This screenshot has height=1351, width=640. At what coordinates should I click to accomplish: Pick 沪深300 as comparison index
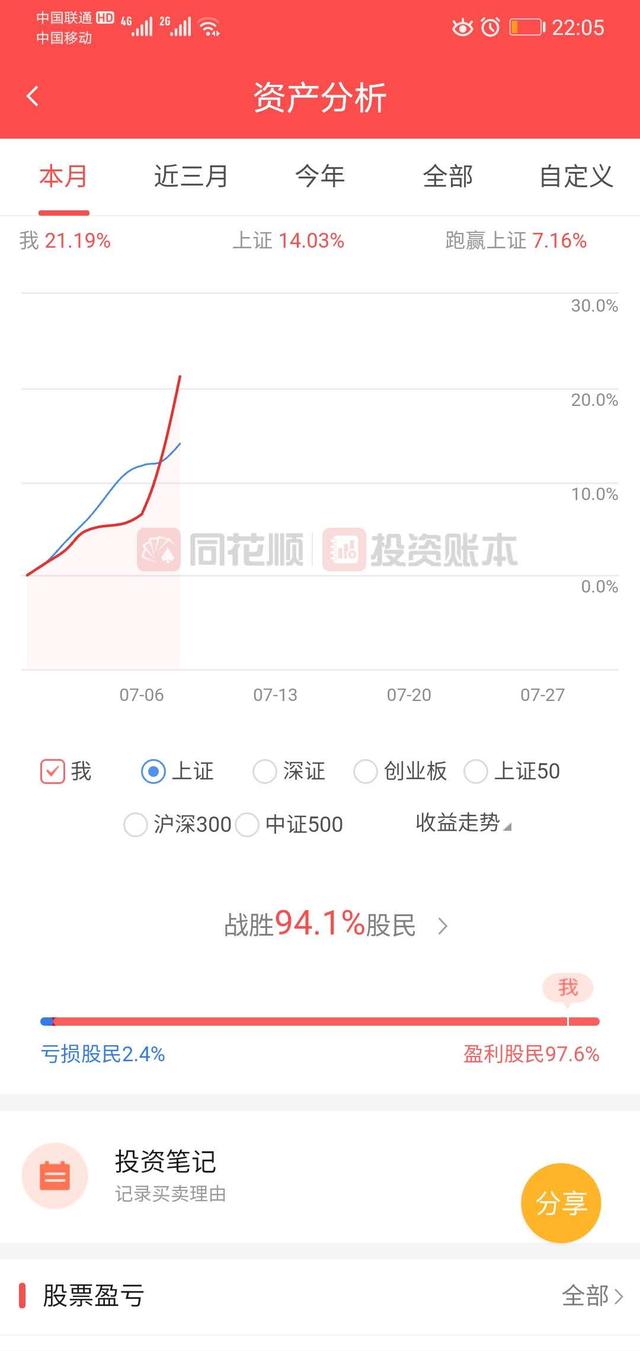(135, 825)
